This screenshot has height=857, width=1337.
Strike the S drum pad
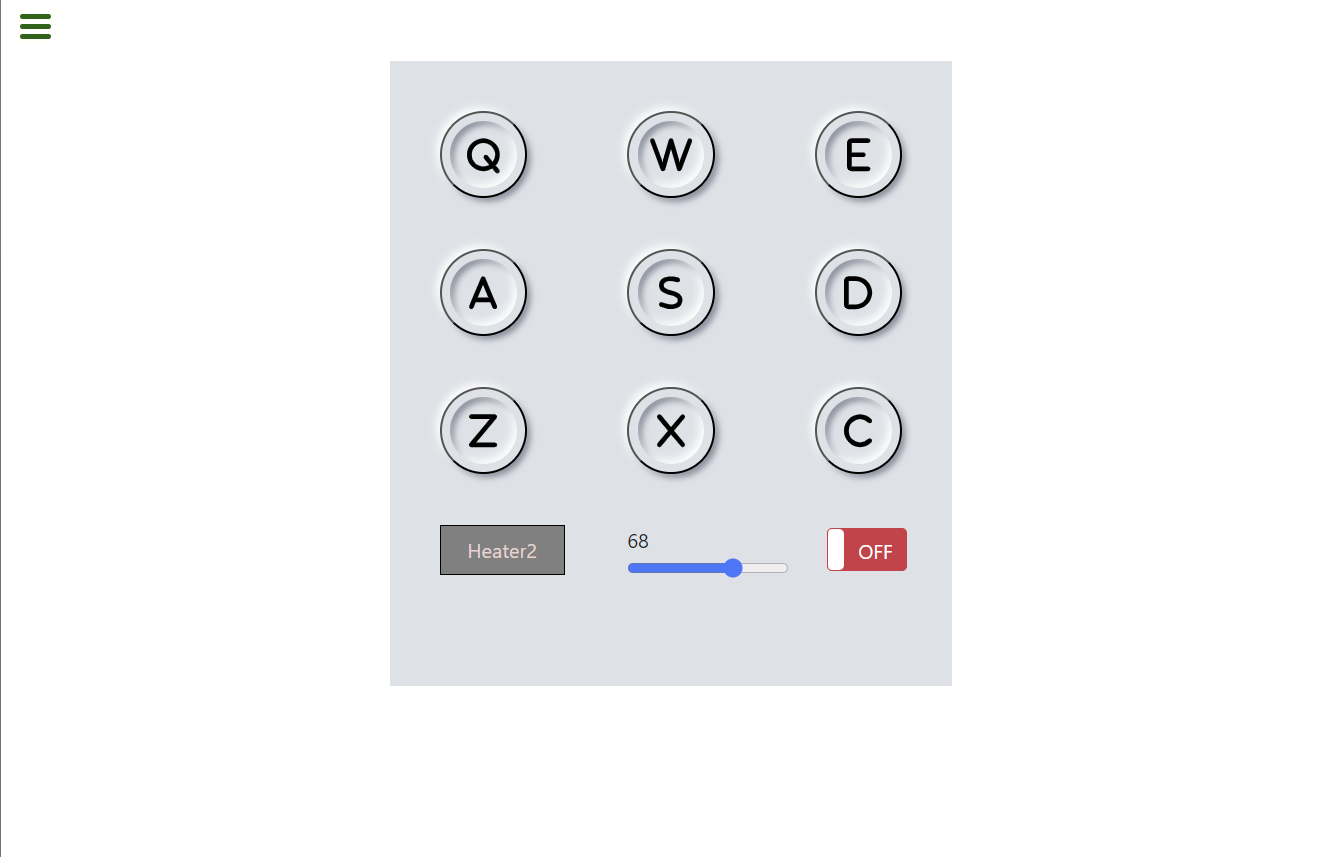670,293
